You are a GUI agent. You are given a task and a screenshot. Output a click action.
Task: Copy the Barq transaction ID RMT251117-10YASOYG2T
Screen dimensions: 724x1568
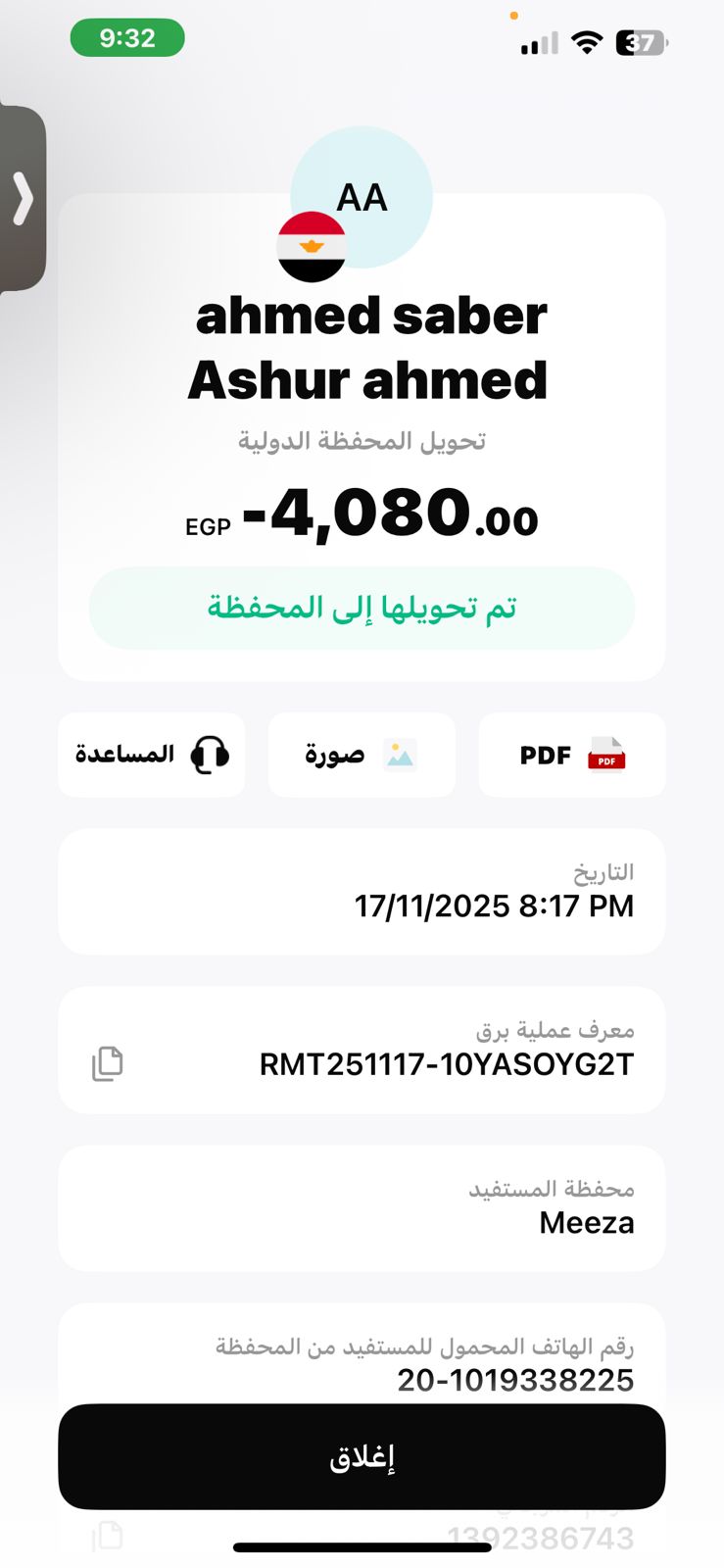[107, 1063]
